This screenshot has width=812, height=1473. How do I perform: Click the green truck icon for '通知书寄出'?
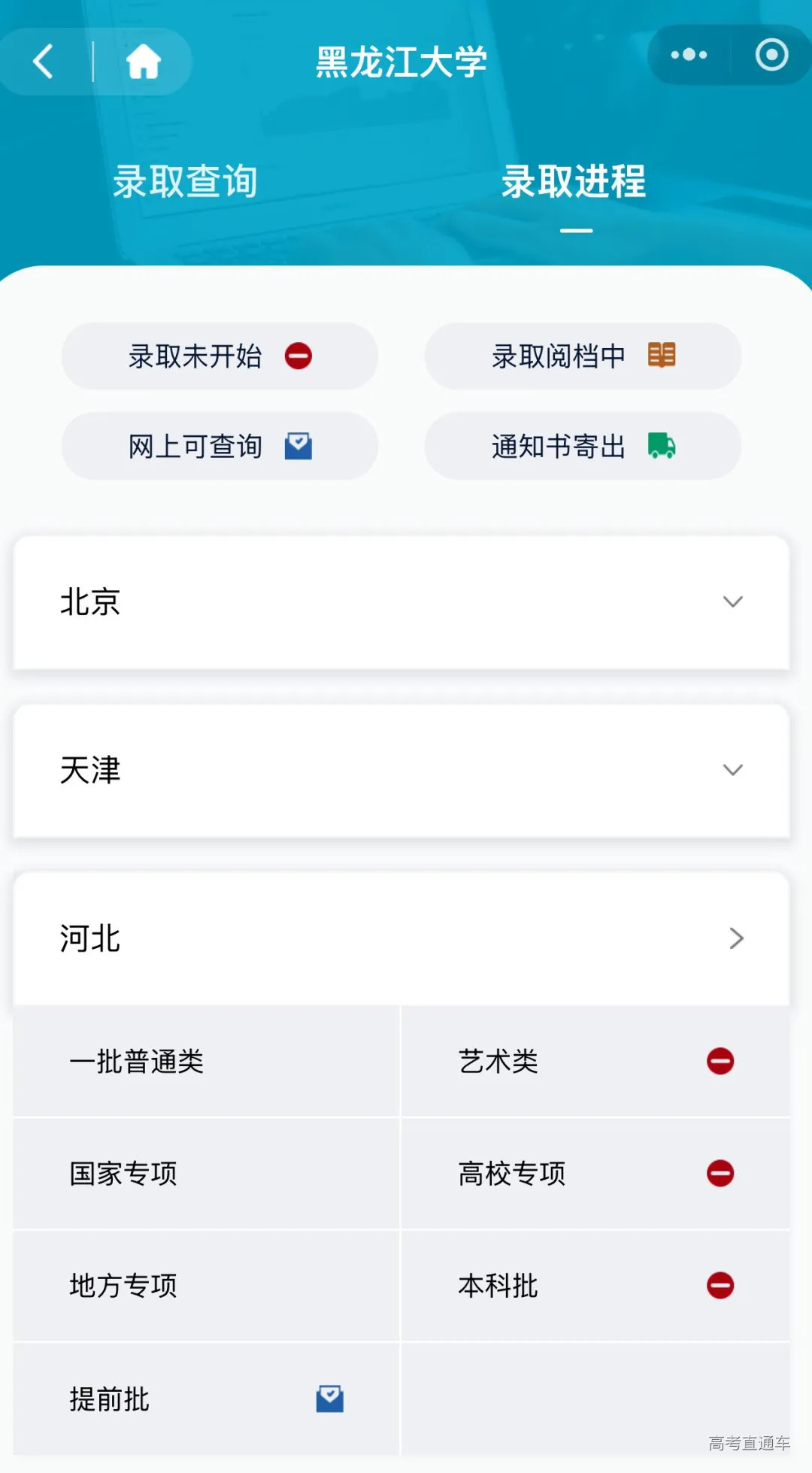coord(660,446)
